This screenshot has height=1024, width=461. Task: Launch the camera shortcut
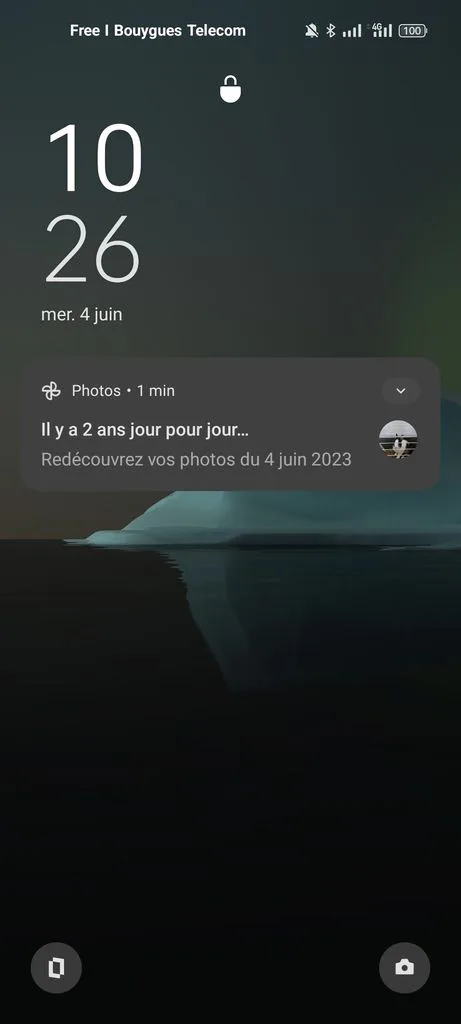(x=404, y=967)
